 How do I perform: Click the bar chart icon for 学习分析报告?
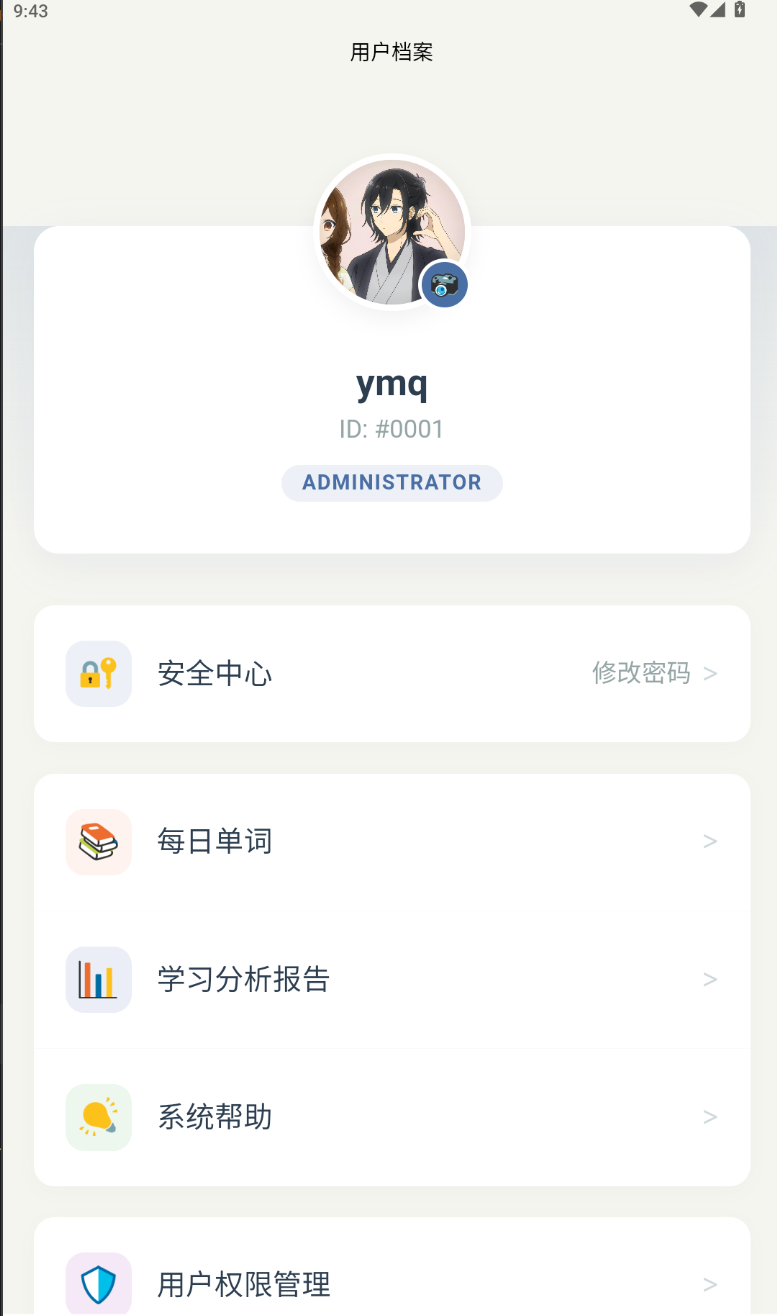click(x=98, y=979)
